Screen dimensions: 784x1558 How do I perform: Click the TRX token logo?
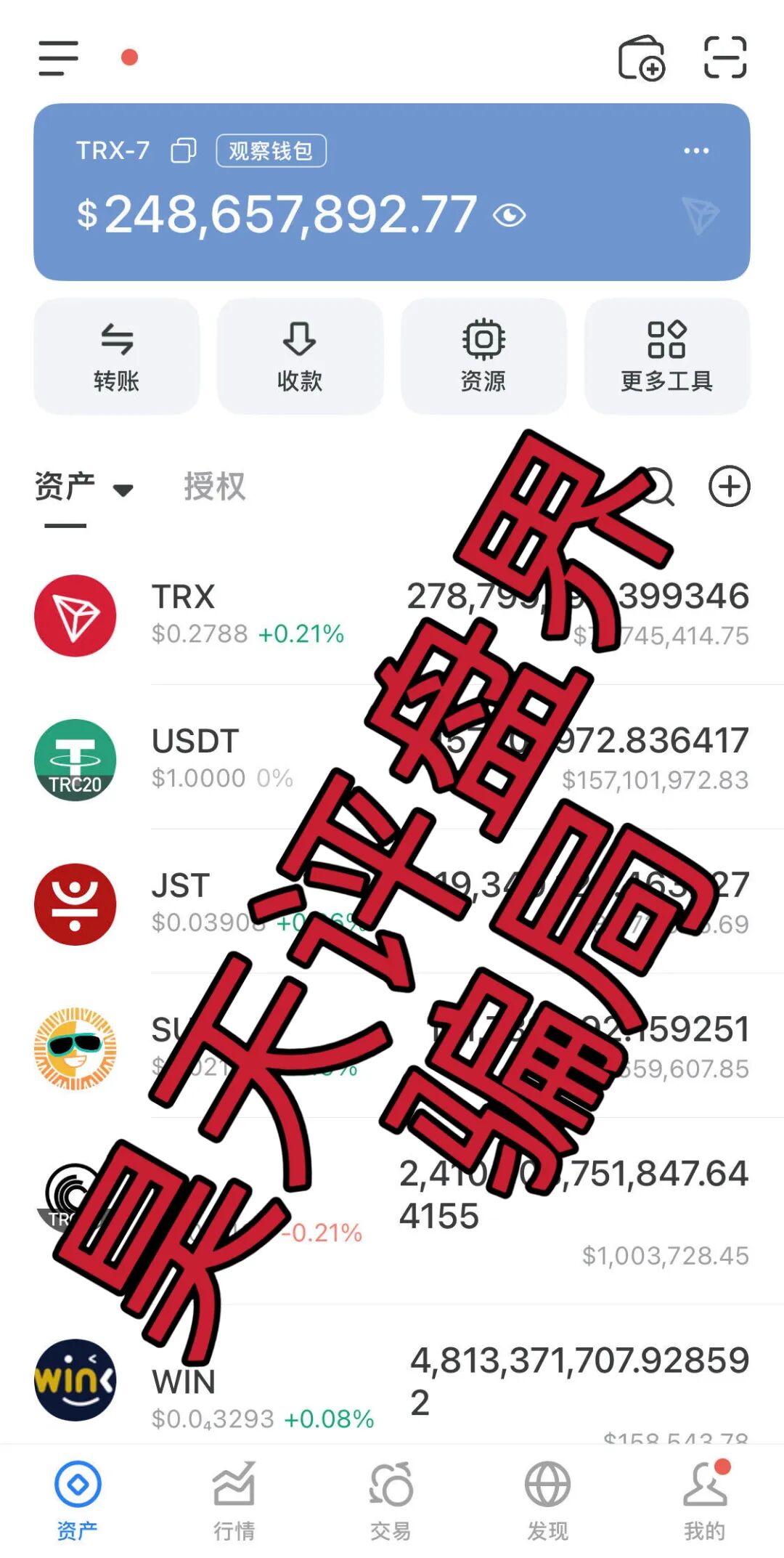pyautogui.click(x=76, y=616)
